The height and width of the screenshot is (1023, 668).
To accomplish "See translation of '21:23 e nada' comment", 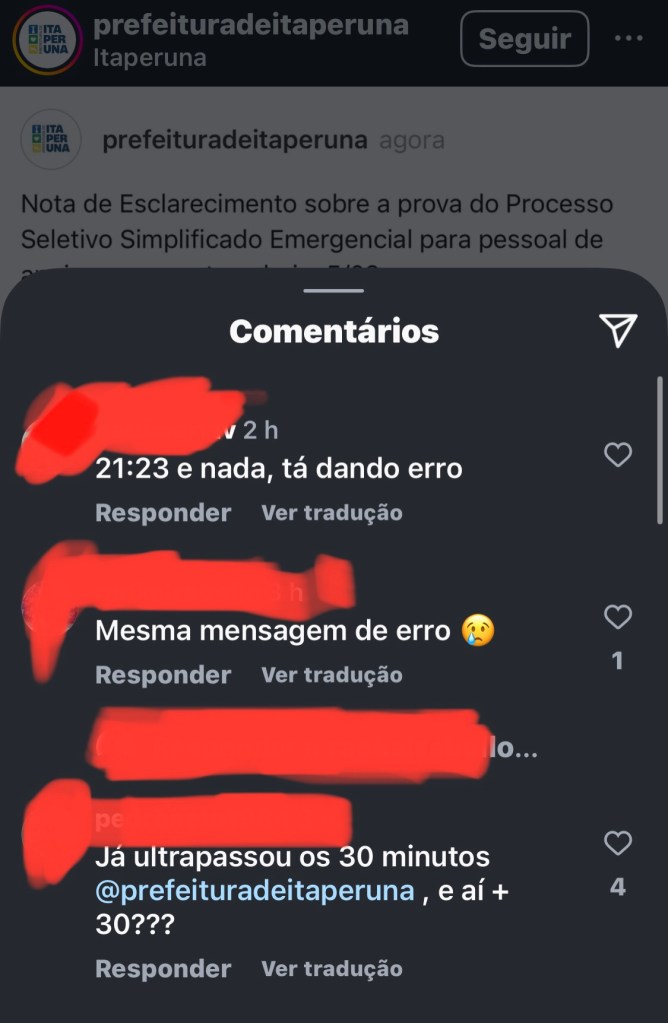I will coord(332,513).
